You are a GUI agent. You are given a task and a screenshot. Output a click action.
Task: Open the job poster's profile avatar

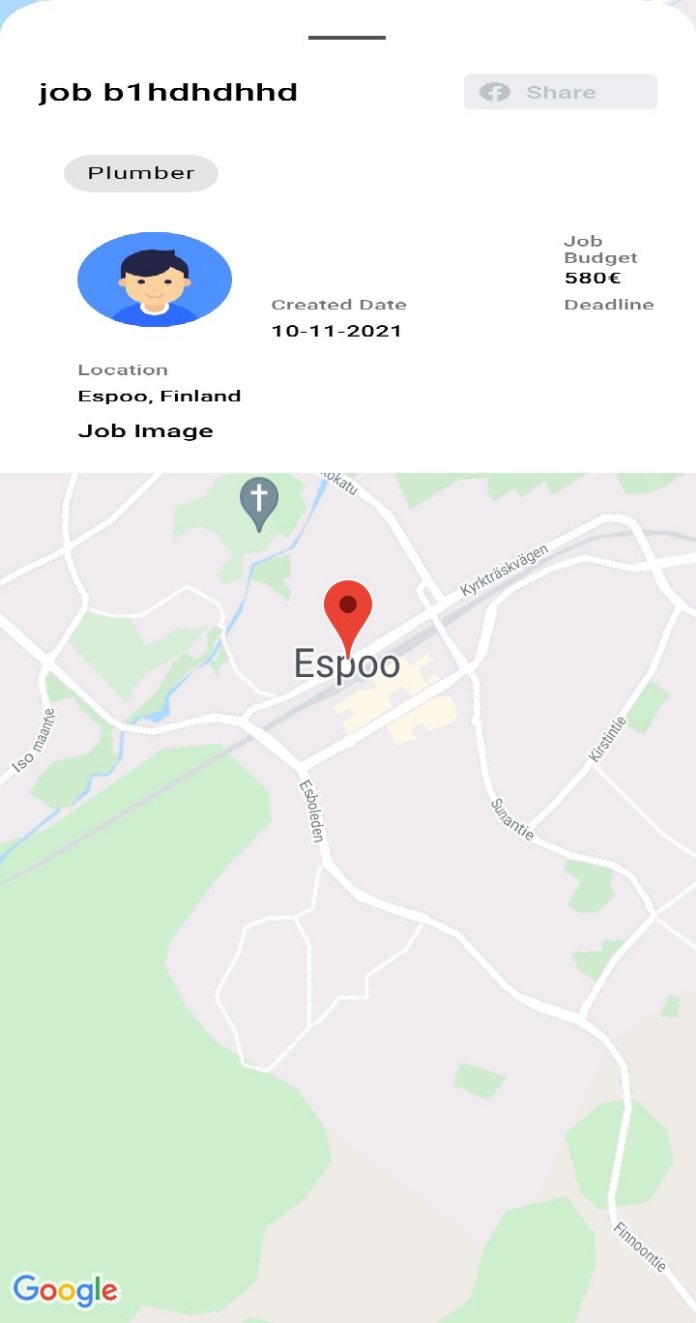point(154,280)
